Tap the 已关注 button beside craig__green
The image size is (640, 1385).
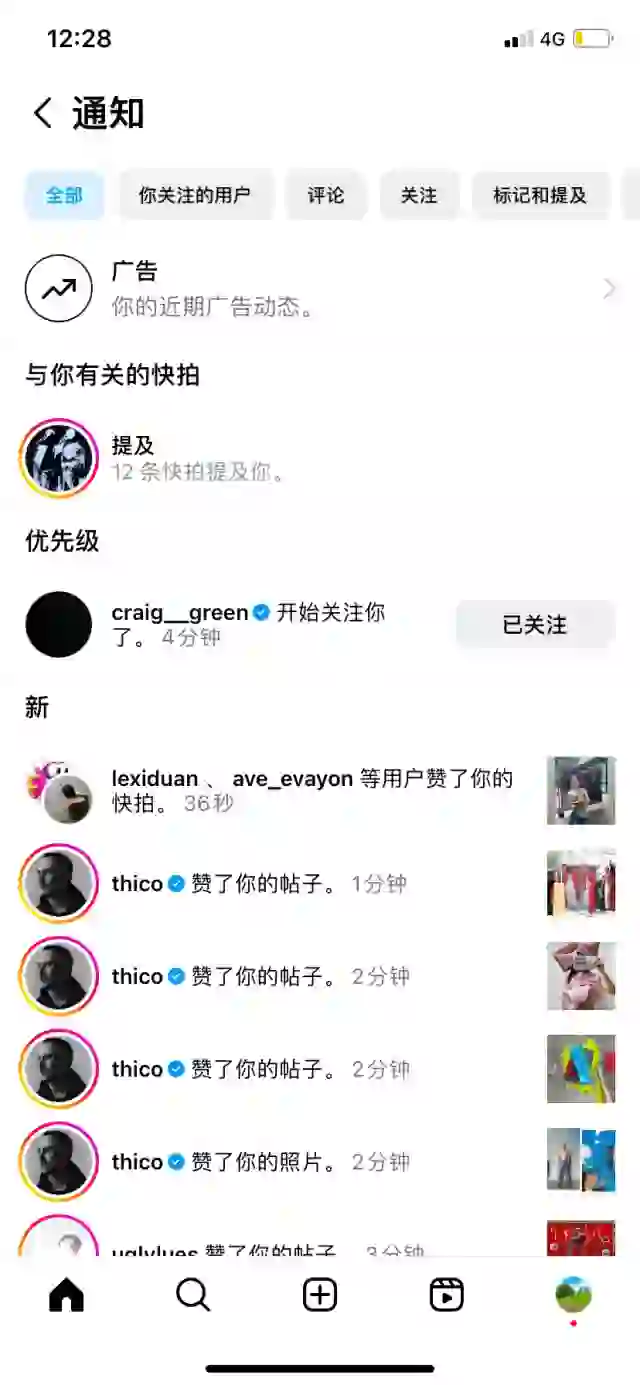535,625
